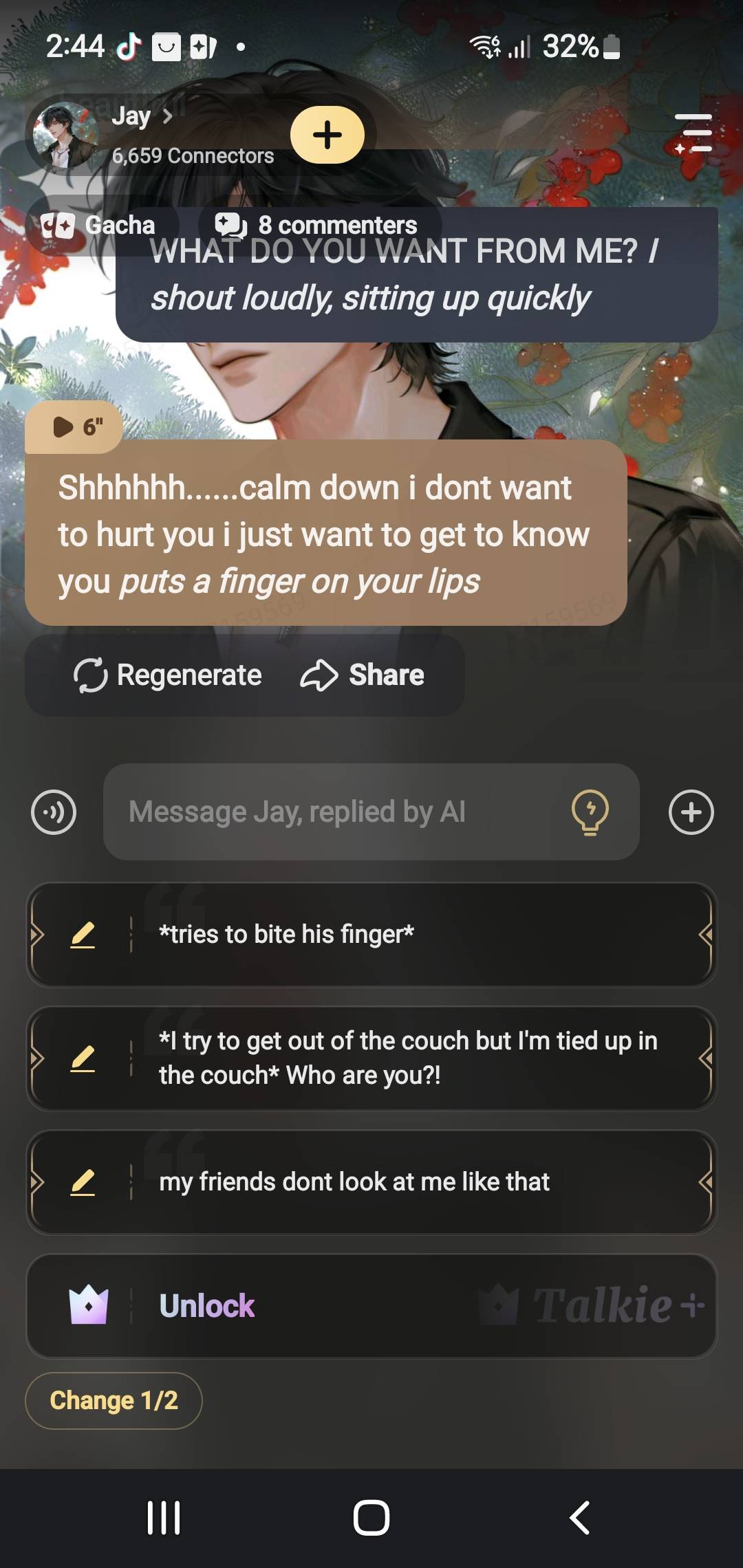Pick reply "my friends dont look at me like that"

pyautogui.click(x=413, y=1182)
